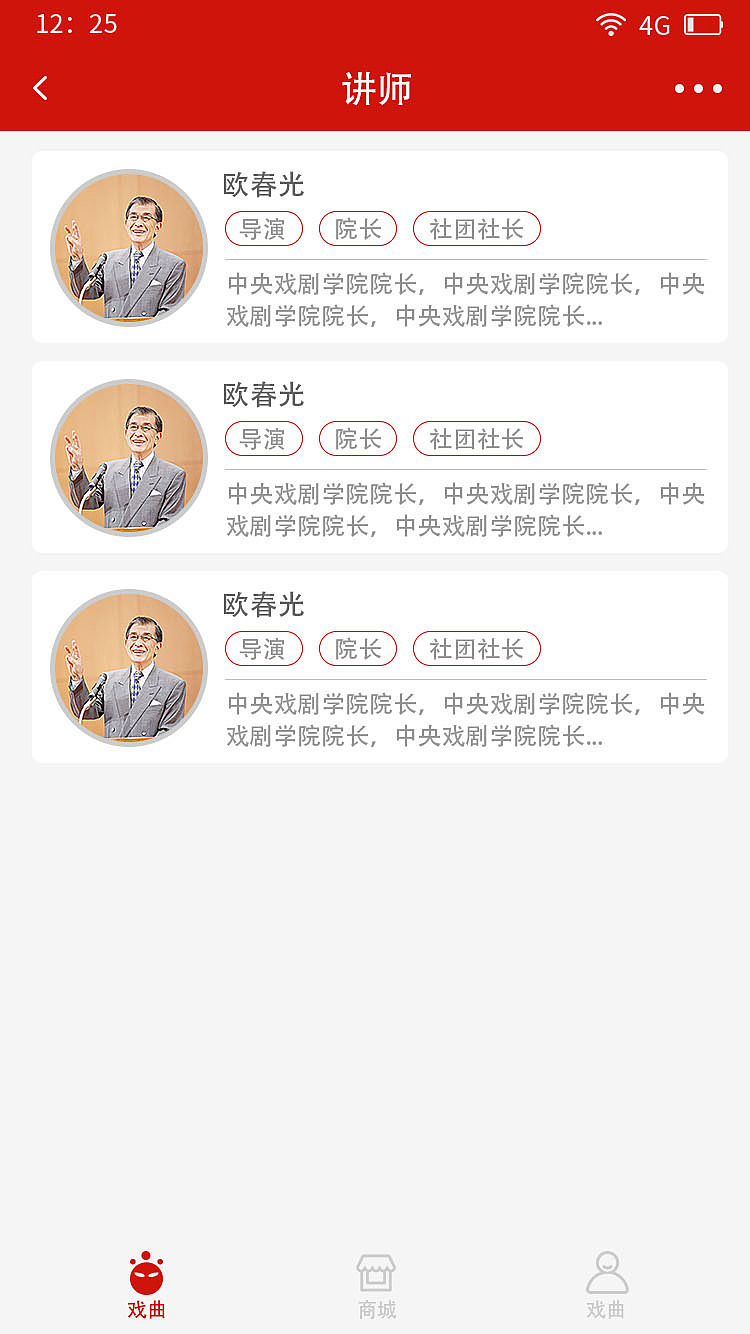750x1334 pixels.
Task: Tap the 4G indicator in the status bar
Action: (x=655, y=24)
